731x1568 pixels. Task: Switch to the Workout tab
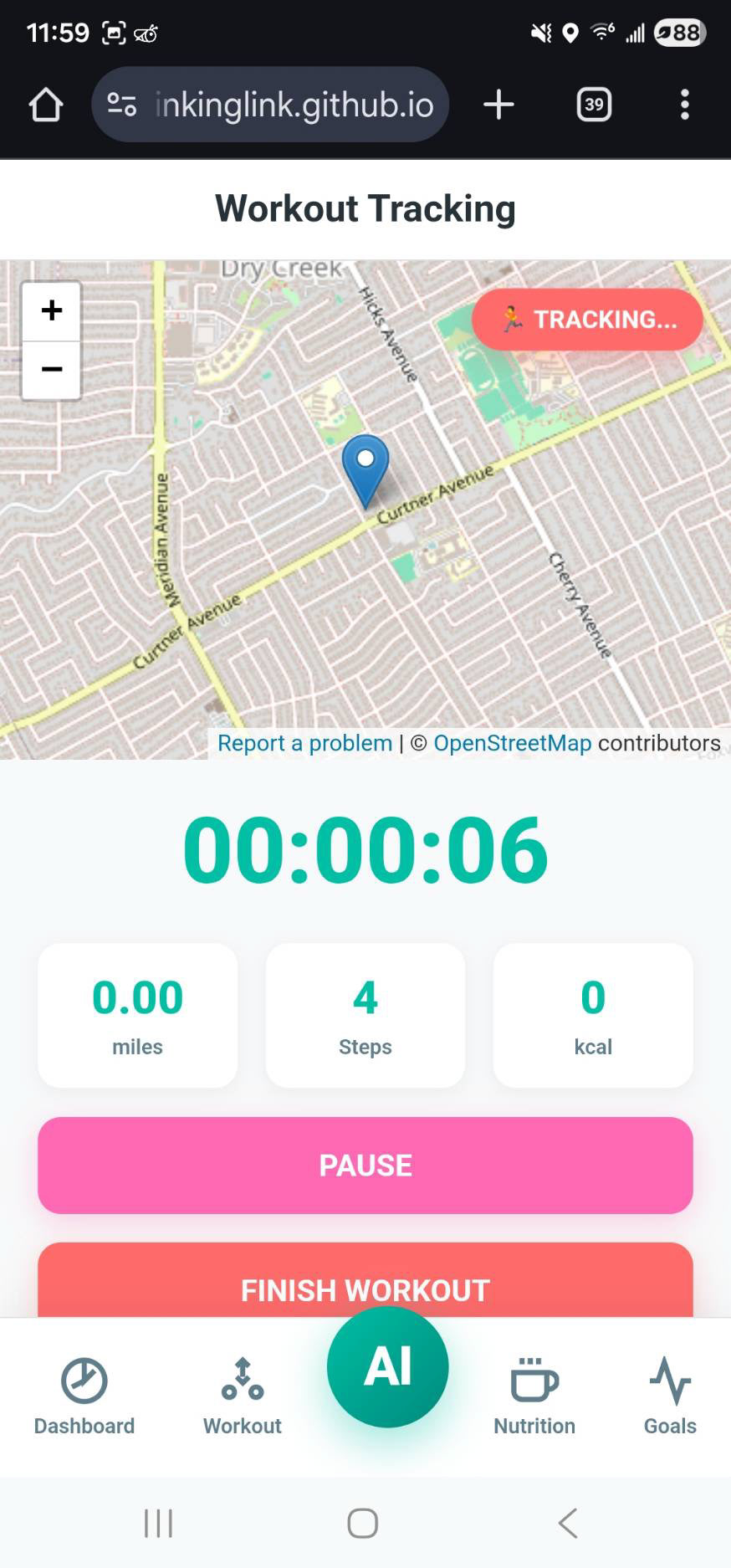(243, 1396)
